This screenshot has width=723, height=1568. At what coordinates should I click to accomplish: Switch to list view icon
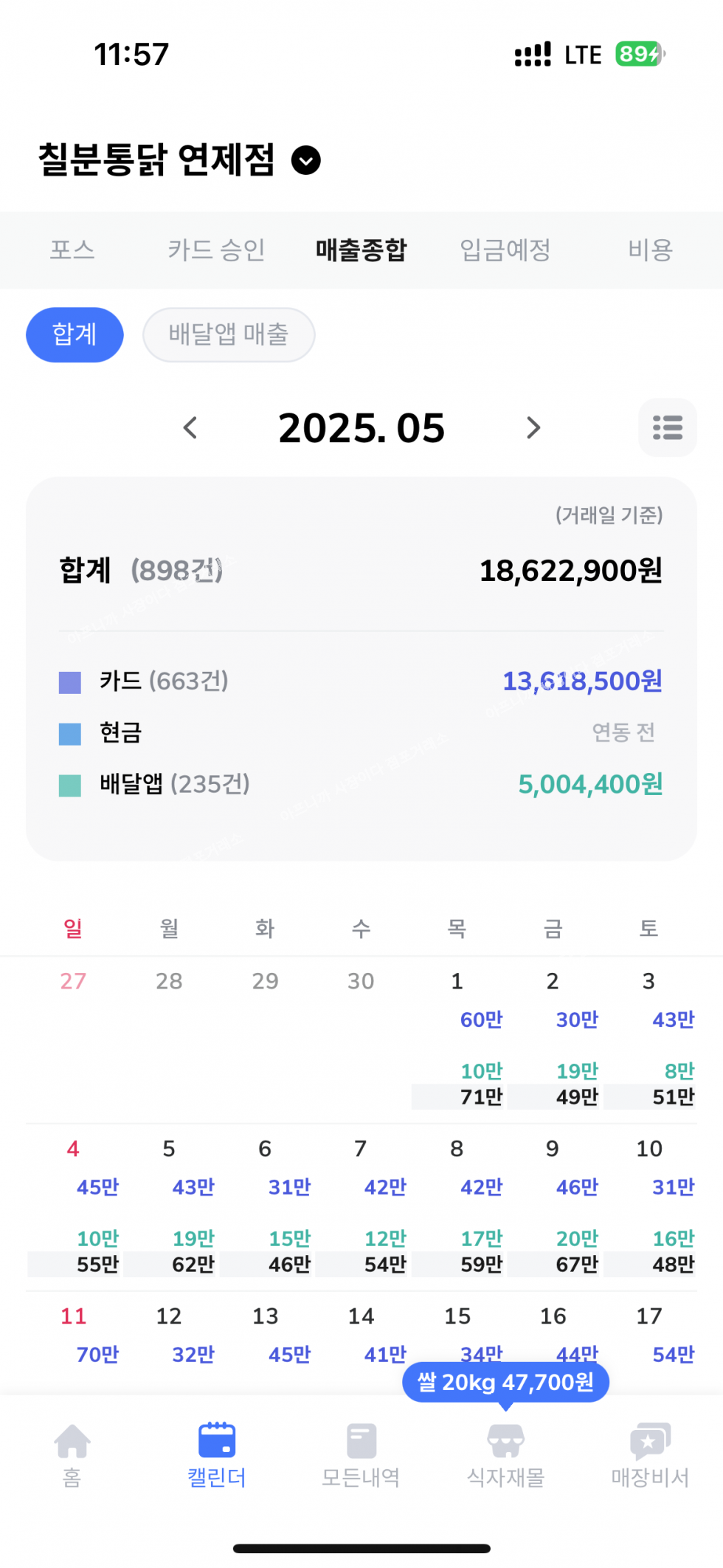pos(667,427)
